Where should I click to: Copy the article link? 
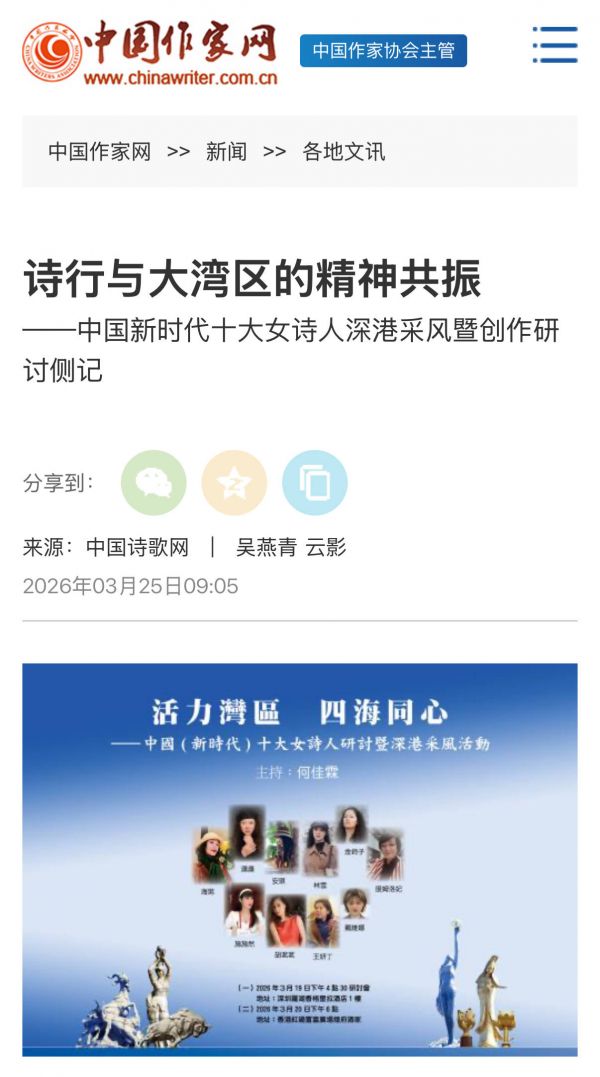(x=315, y=483)
